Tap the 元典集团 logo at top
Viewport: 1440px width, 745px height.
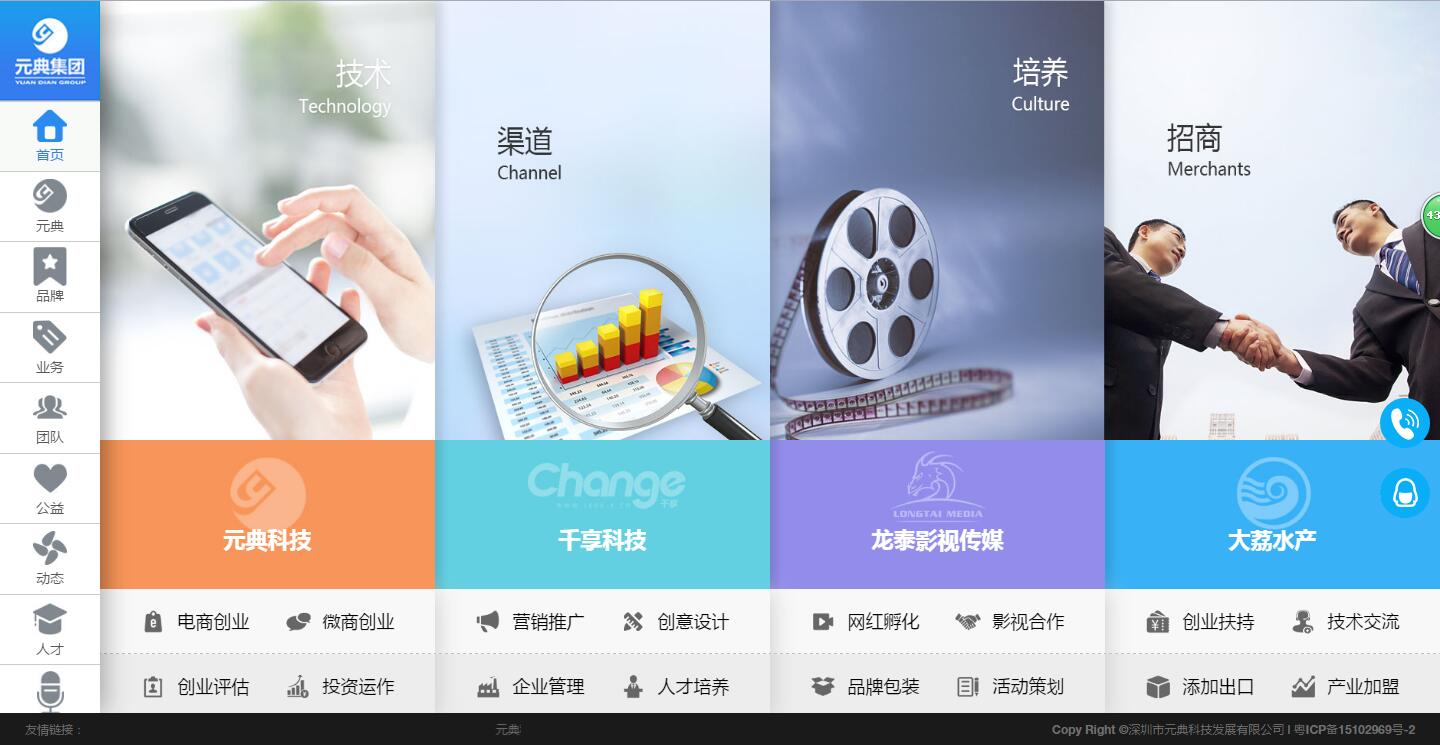(49, 50)
